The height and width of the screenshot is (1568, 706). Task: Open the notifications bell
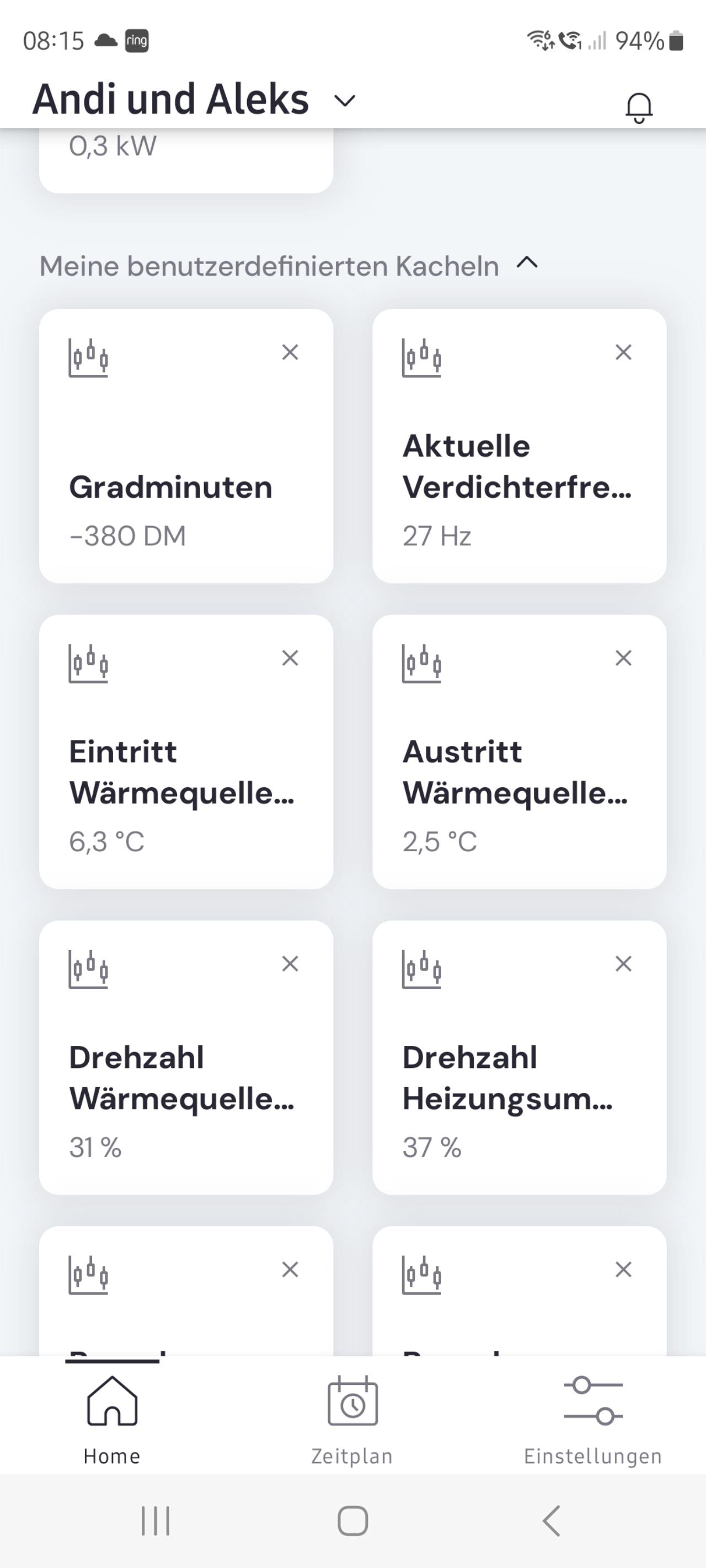tap(638, 107)
